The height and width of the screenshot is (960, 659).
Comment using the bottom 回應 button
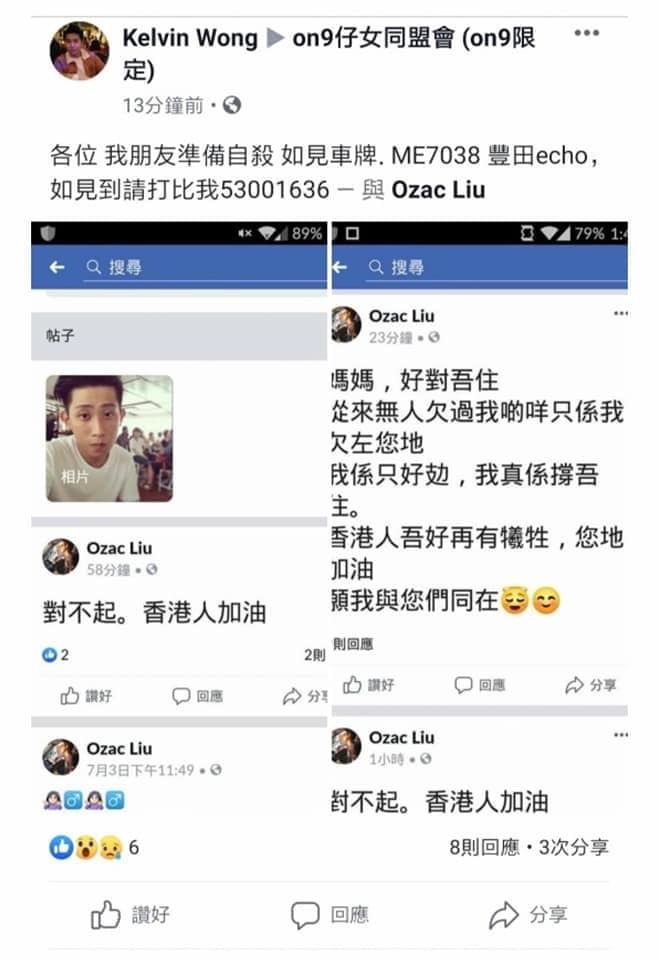coord(329,914)
